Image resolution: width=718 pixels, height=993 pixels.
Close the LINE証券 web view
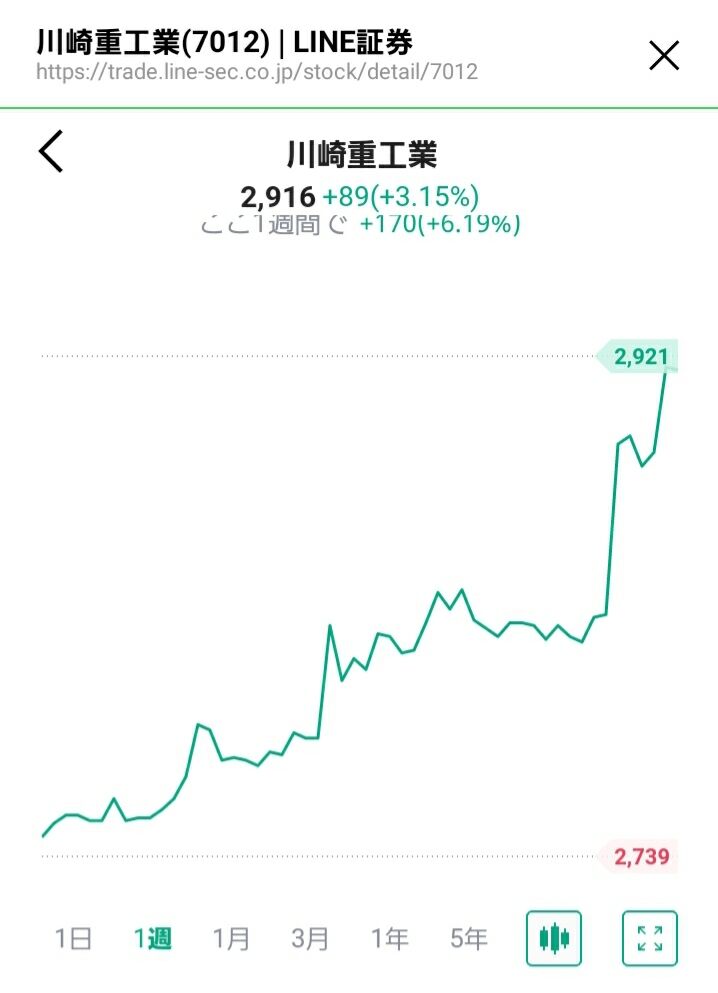pos(664,56)
